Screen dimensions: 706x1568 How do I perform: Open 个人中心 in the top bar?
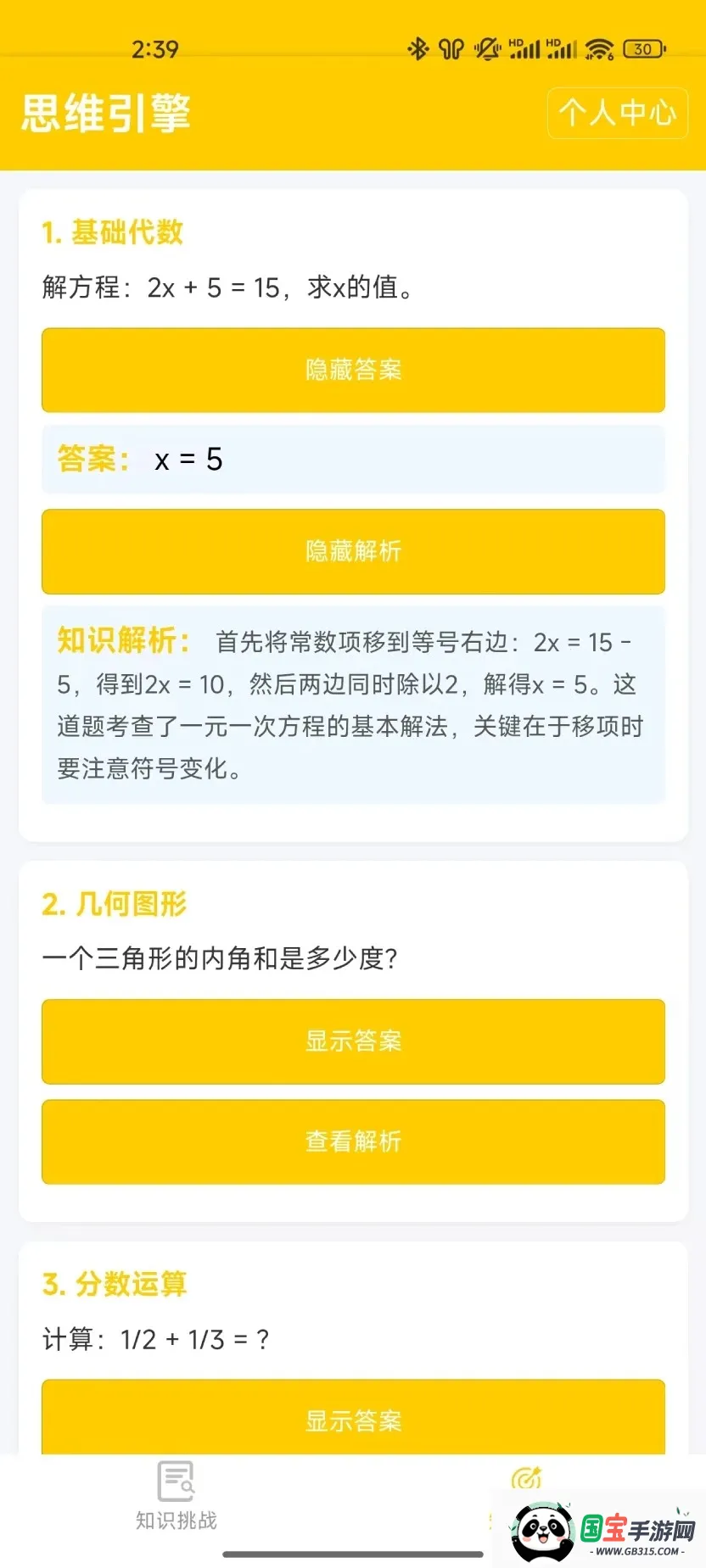tap(617, 113)
